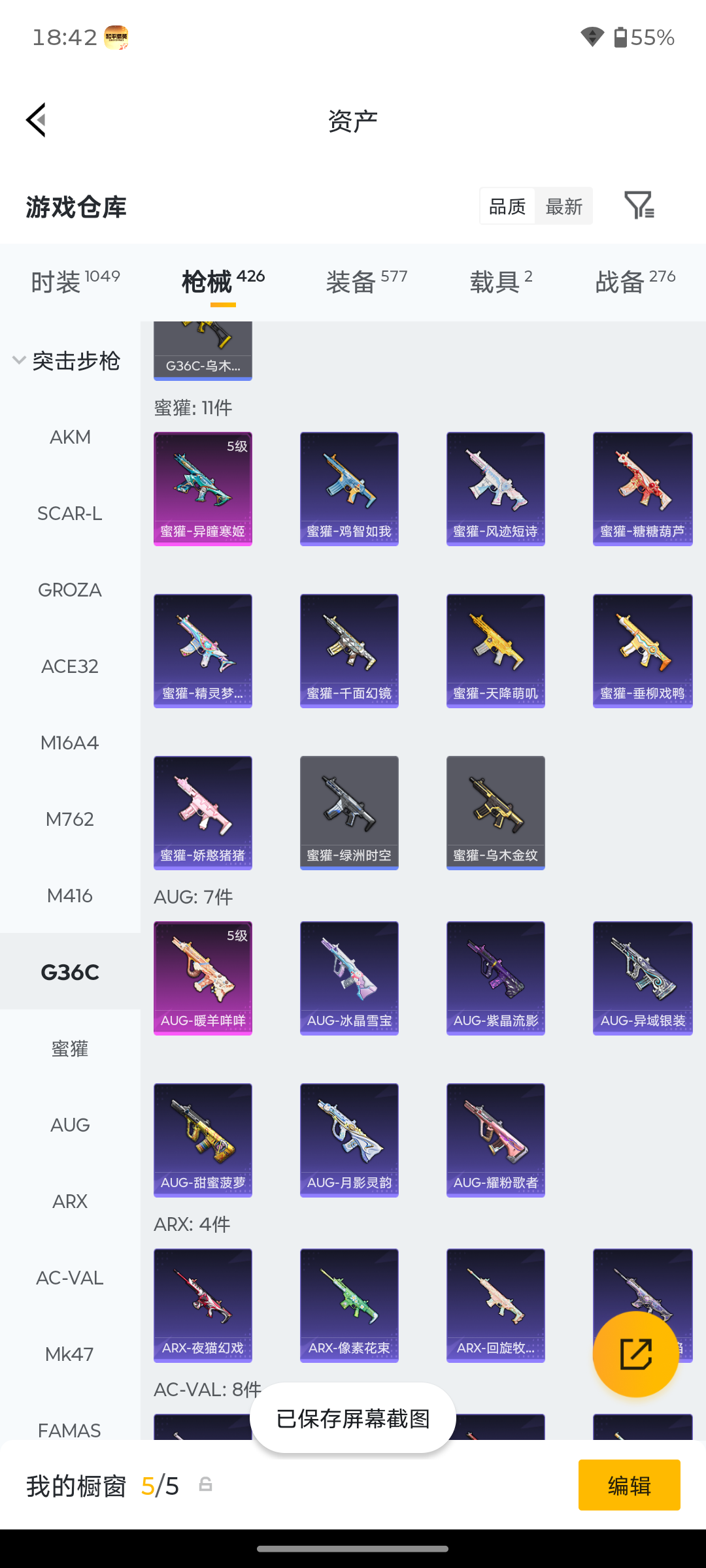The width and height of the screenshot is (706, 1568).
Task: Open the filter icon next to 最新
Action: (x=639, y=206)
